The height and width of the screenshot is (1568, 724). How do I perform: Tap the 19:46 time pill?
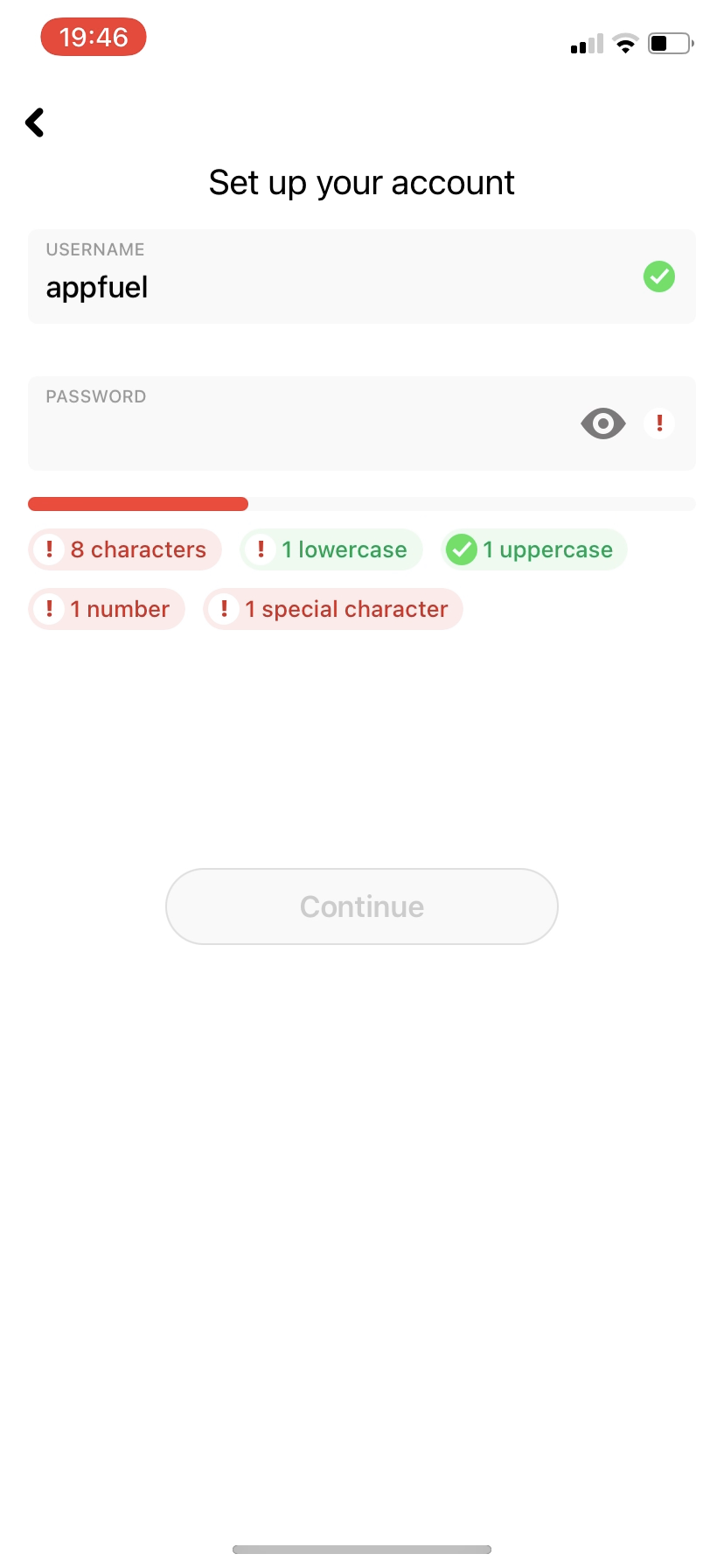[x=93, y=37]
